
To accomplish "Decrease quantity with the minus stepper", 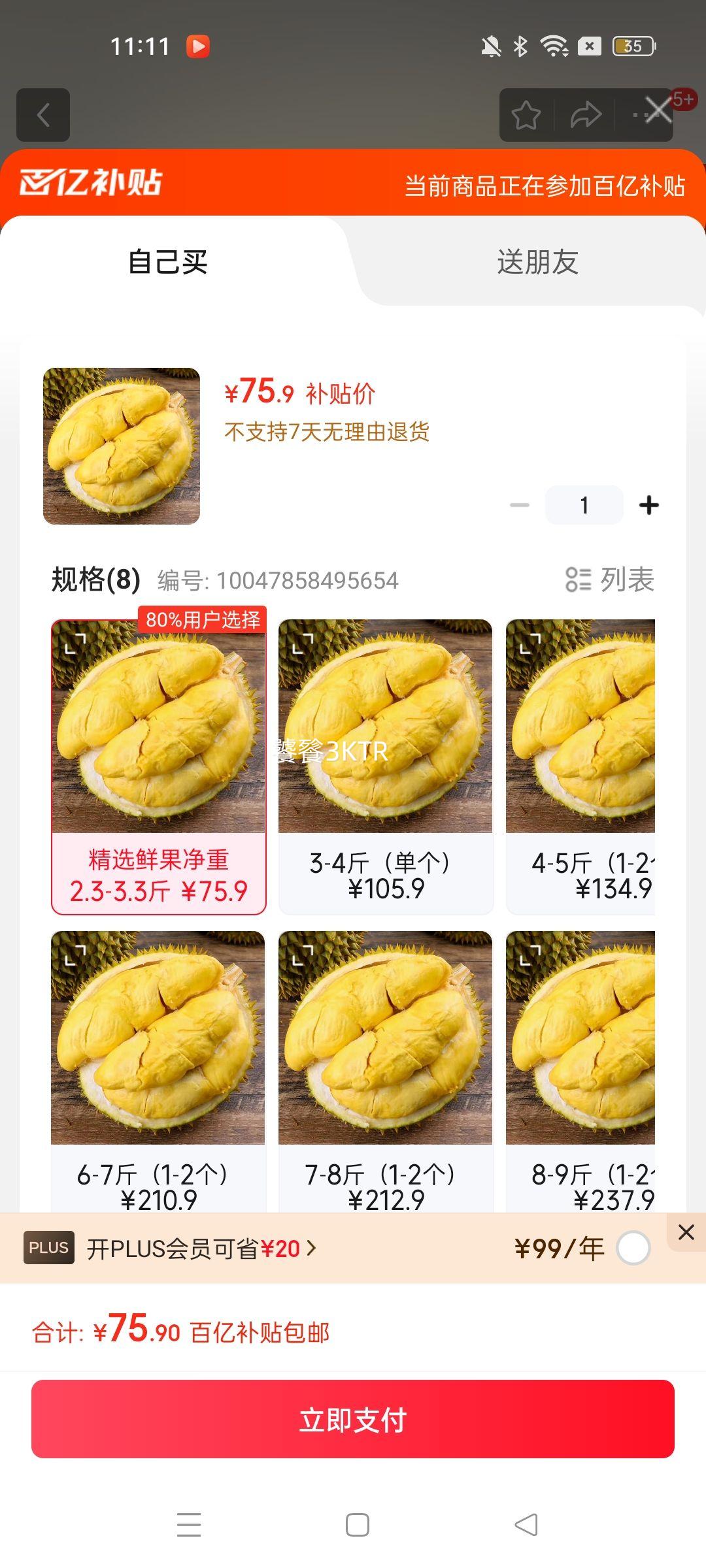I will 520,504.
